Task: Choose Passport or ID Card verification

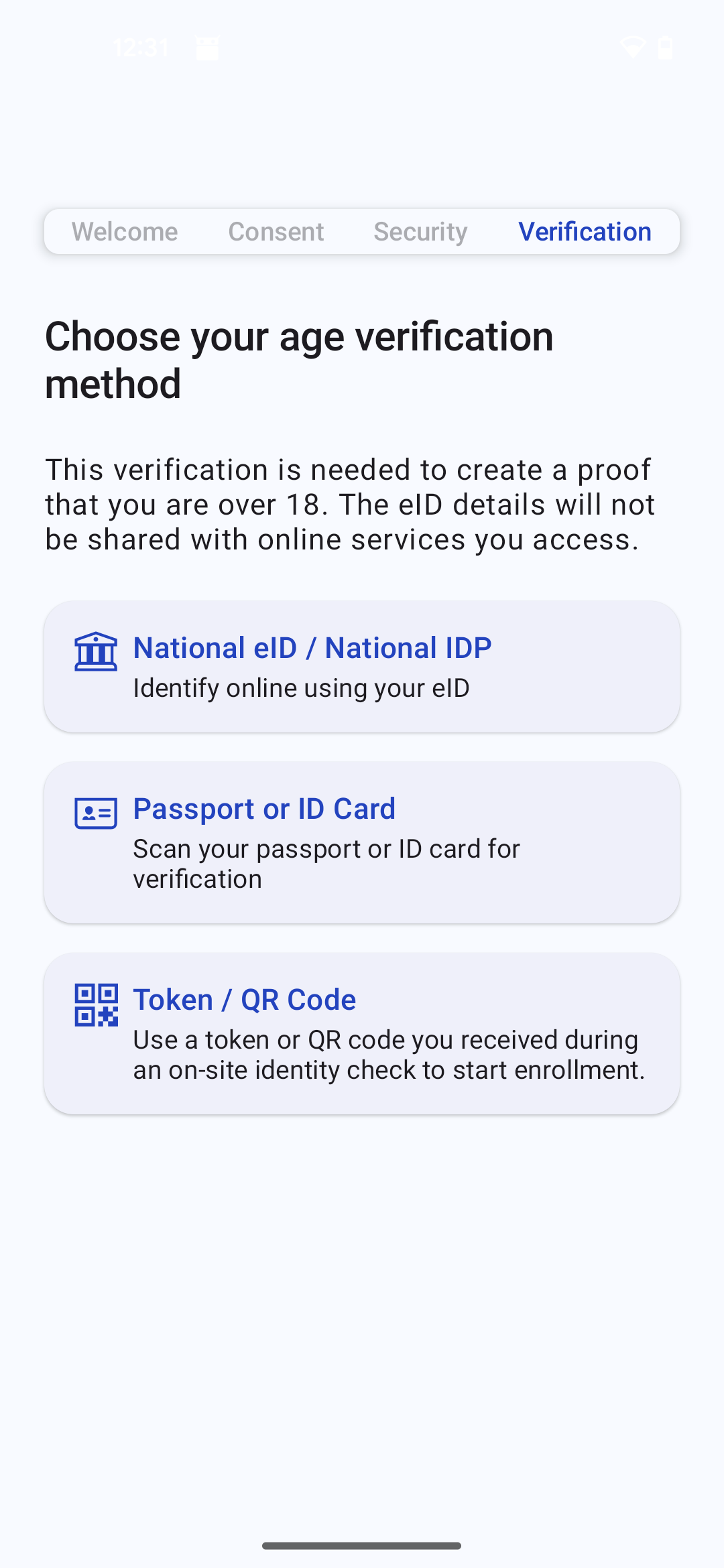Action: coord(362,842)
